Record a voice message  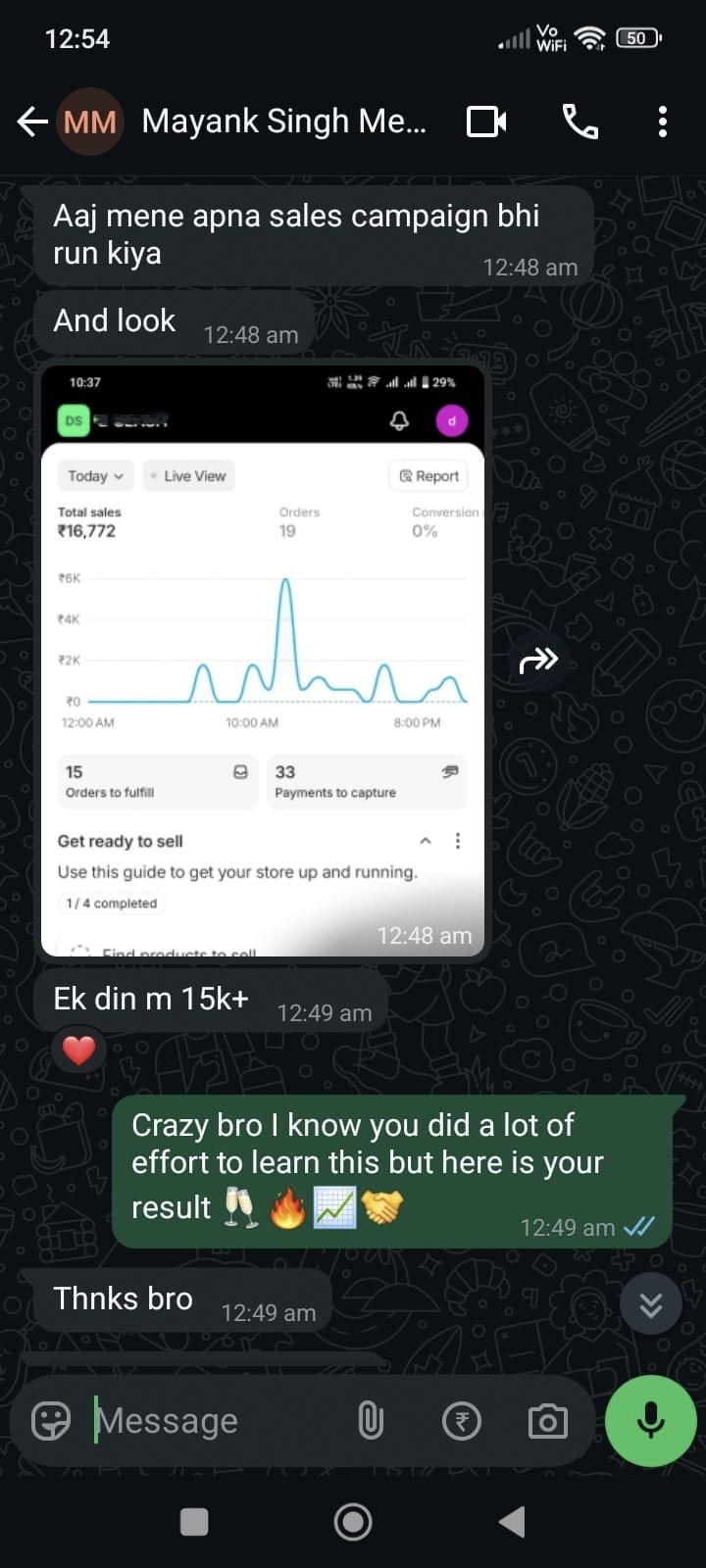(650, 1420)
